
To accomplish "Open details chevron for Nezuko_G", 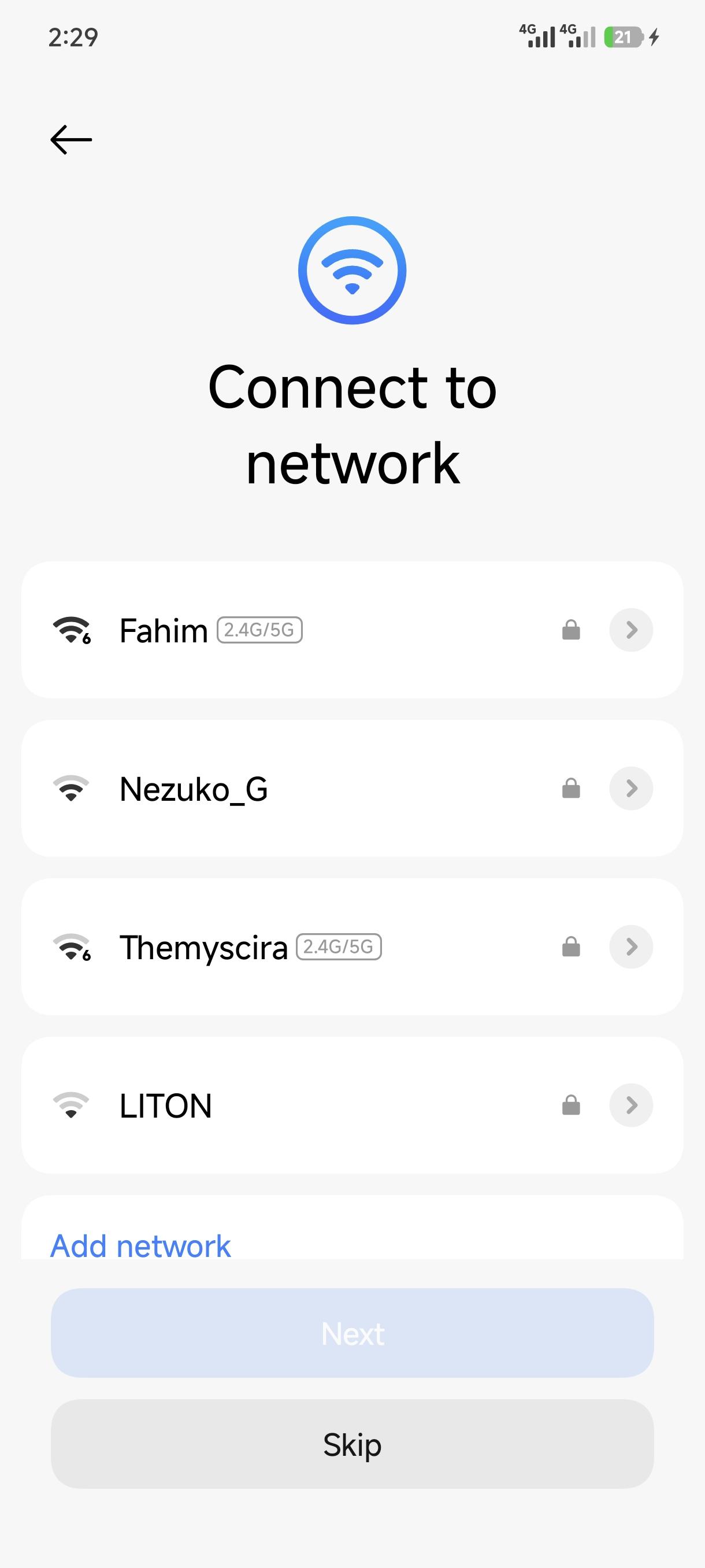I will click(632, 788).
